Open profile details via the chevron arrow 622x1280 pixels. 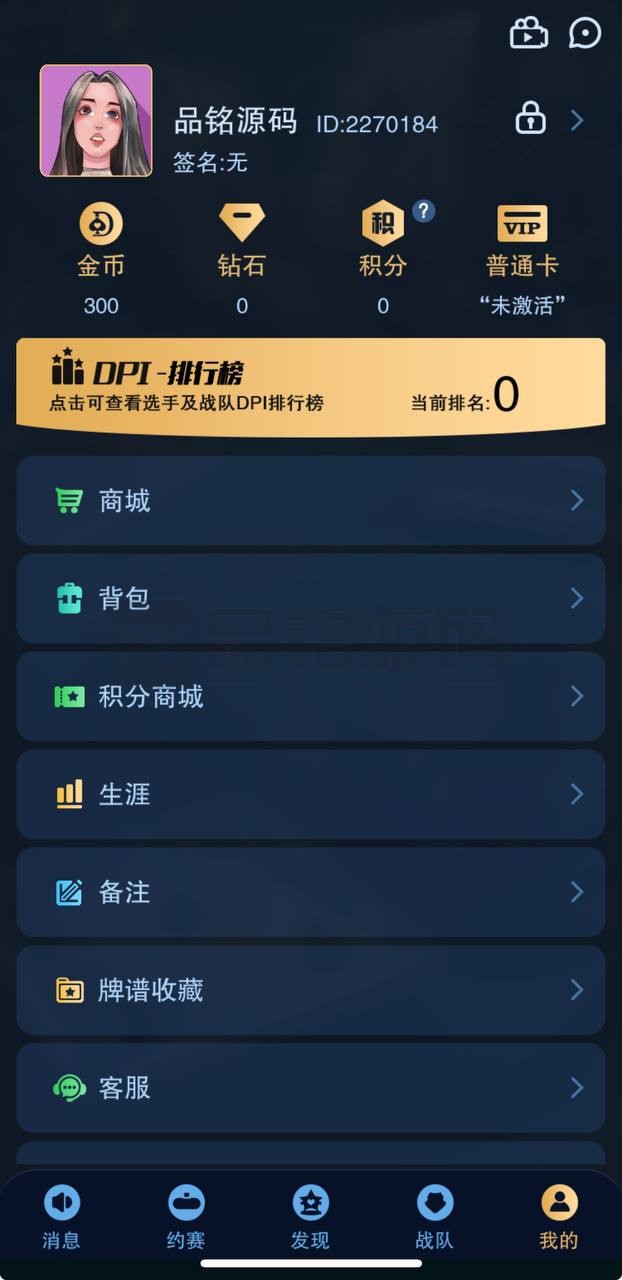[577, 120]
